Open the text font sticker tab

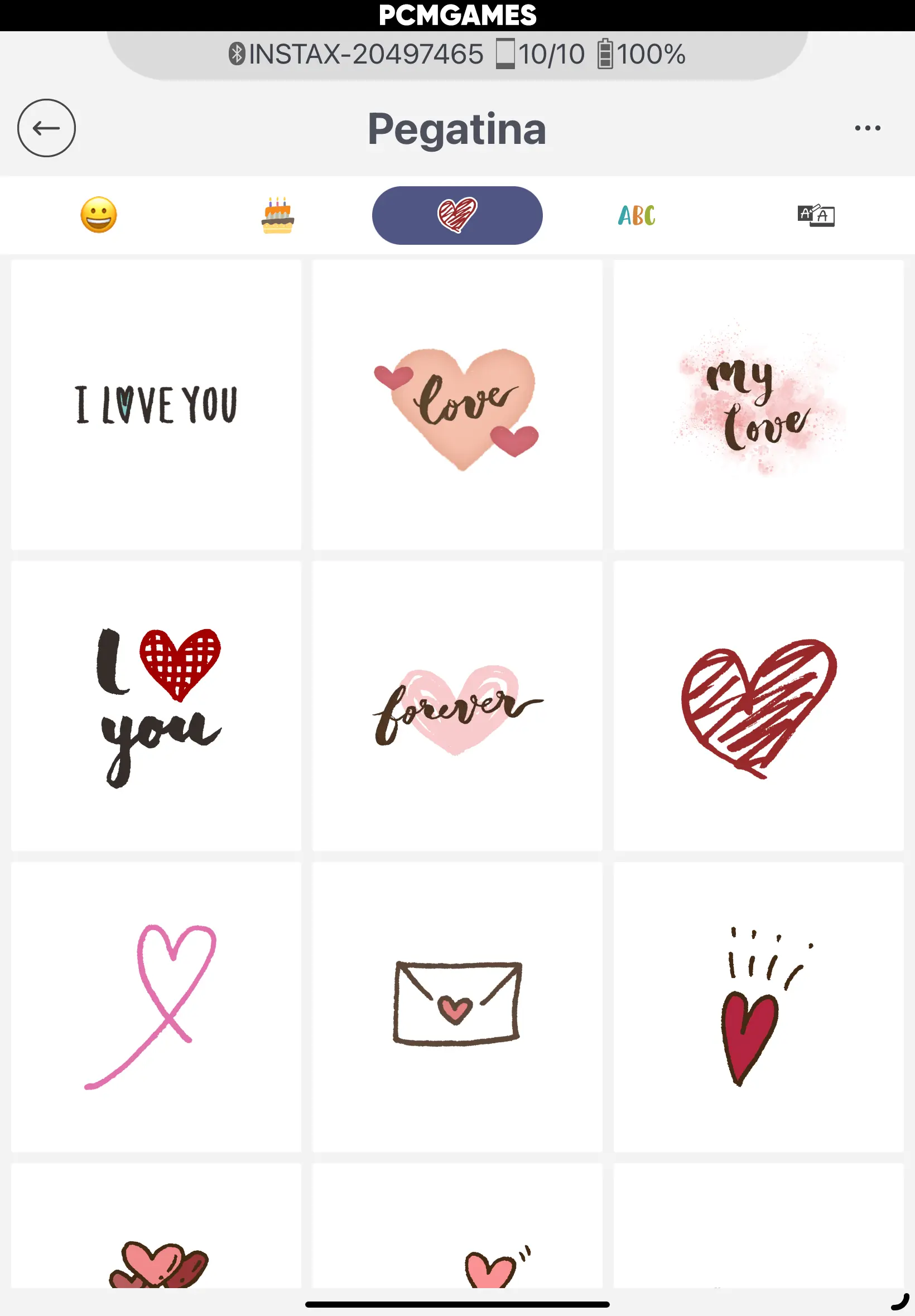(x=815, y=215)
